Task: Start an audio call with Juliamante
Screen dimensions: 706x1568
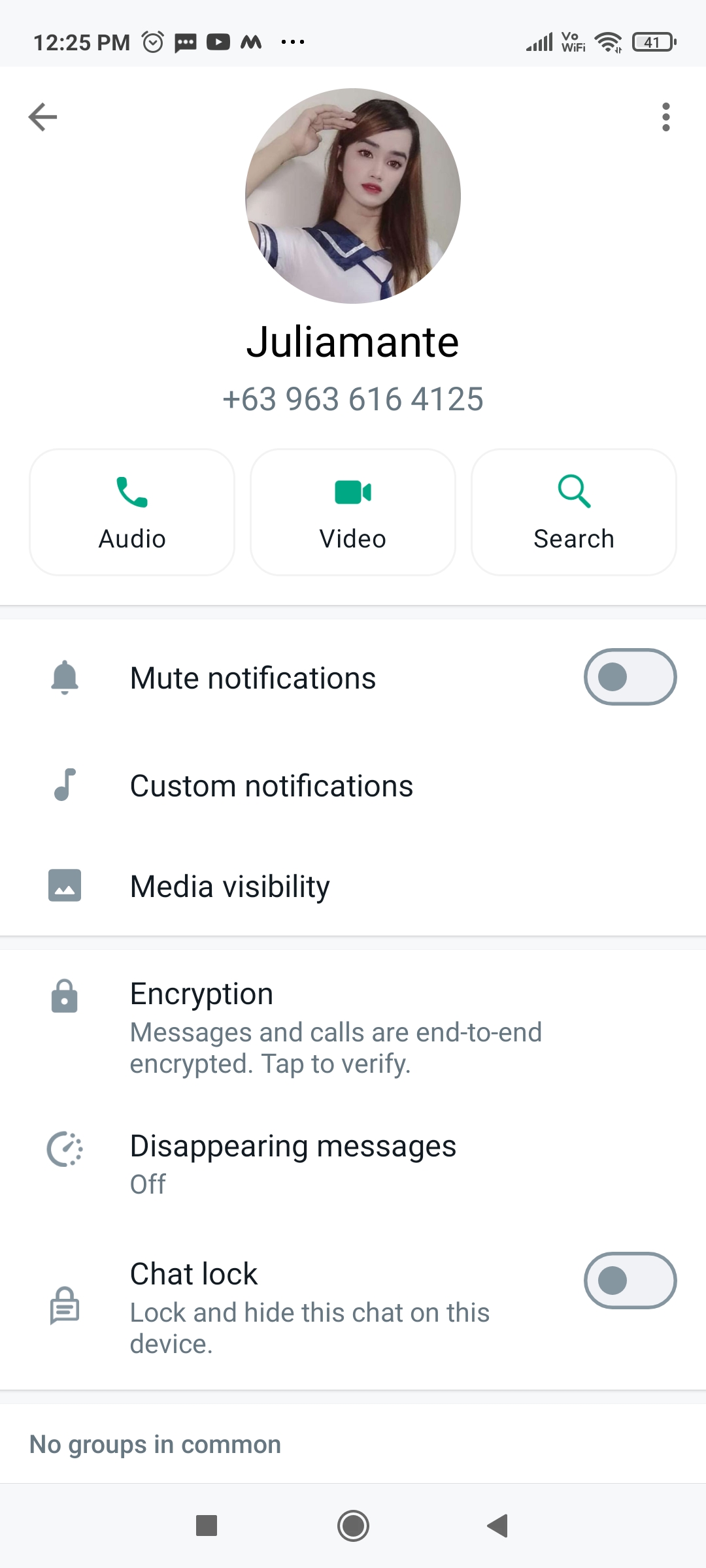Action: point(132,512)
